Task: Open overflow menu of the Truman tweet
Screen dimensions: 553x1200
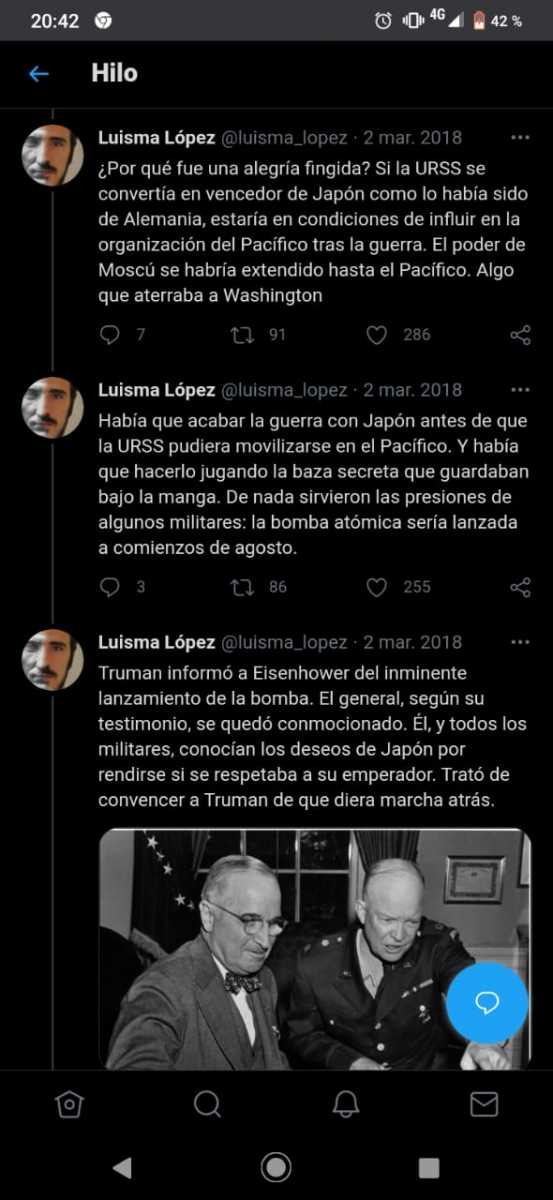Action: click(x=520, y=641)
